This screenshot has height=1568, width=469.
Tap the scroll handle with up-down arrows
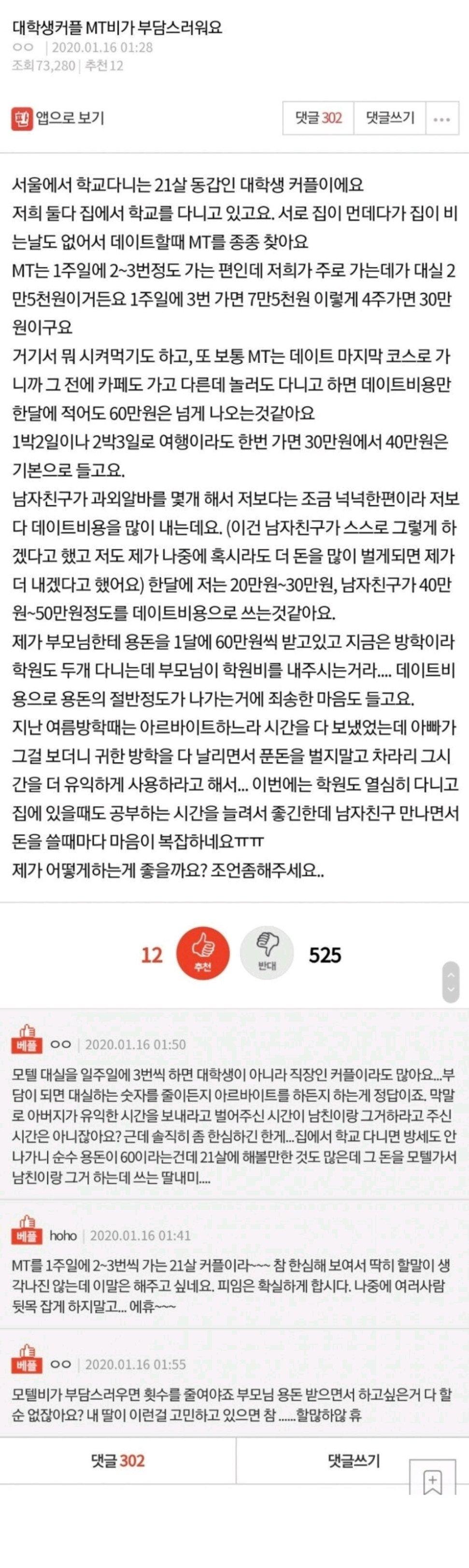pos(451,981)
